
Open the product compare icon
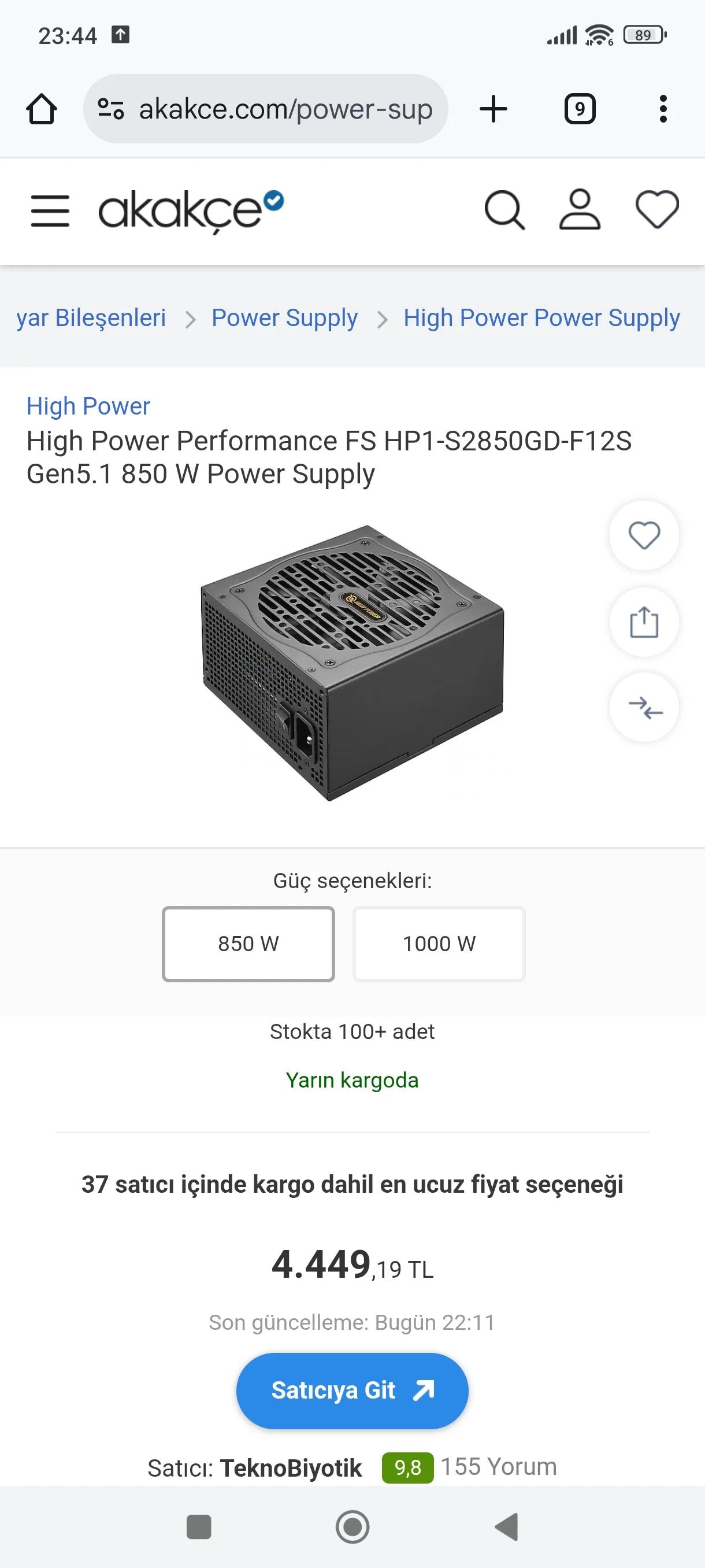tap(644, 707)
